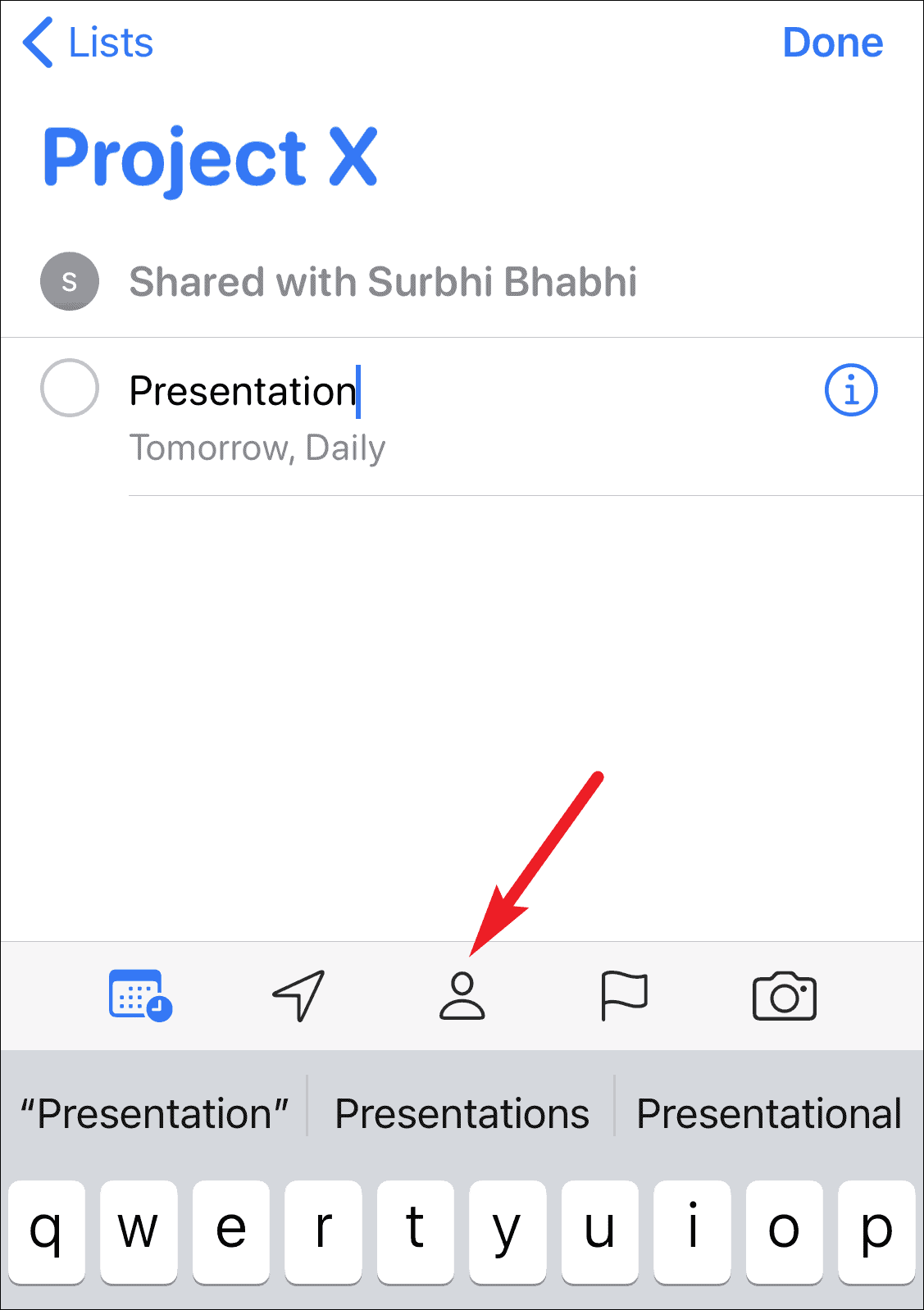Screen dimensions: 924x1310
Task: Tap Done to finish editing
Action: pyautogui.click(x=832, y=43)
